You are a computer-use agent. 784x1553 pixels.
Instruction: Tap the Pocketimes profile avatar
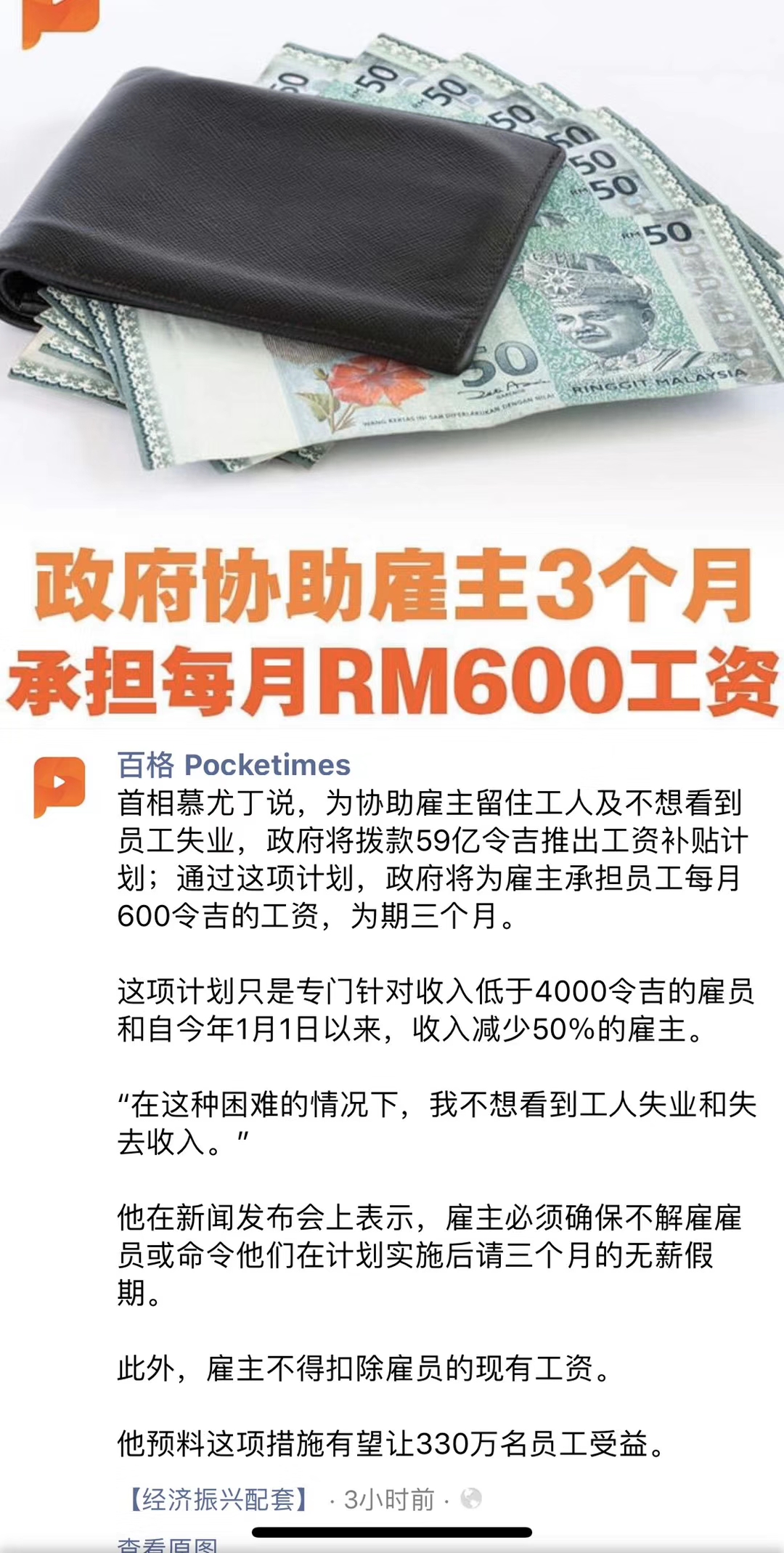click(60, 785)
